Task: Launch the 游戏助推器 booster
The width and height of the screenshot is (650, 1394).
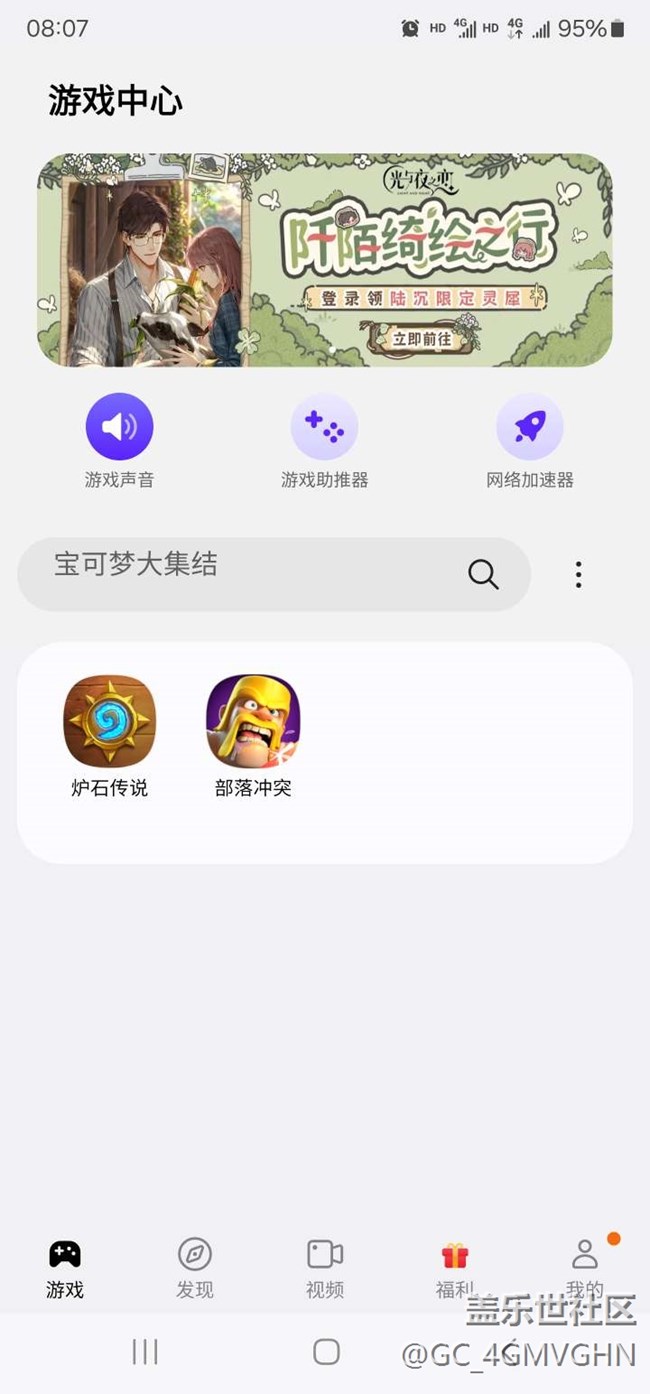Action: click(x=324, y=428)
